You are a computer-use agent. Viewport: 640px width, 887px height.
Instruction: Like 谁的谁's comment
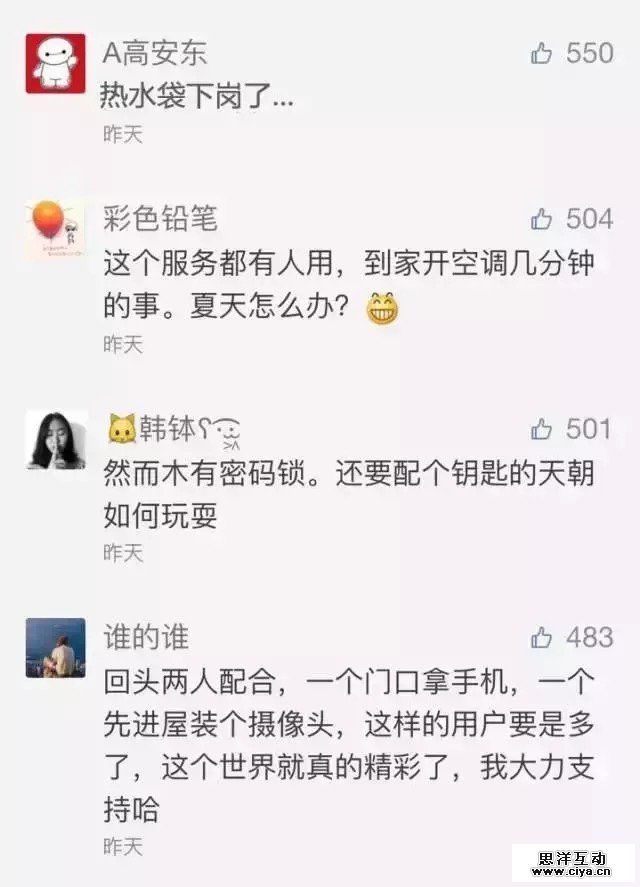point(542,637)
